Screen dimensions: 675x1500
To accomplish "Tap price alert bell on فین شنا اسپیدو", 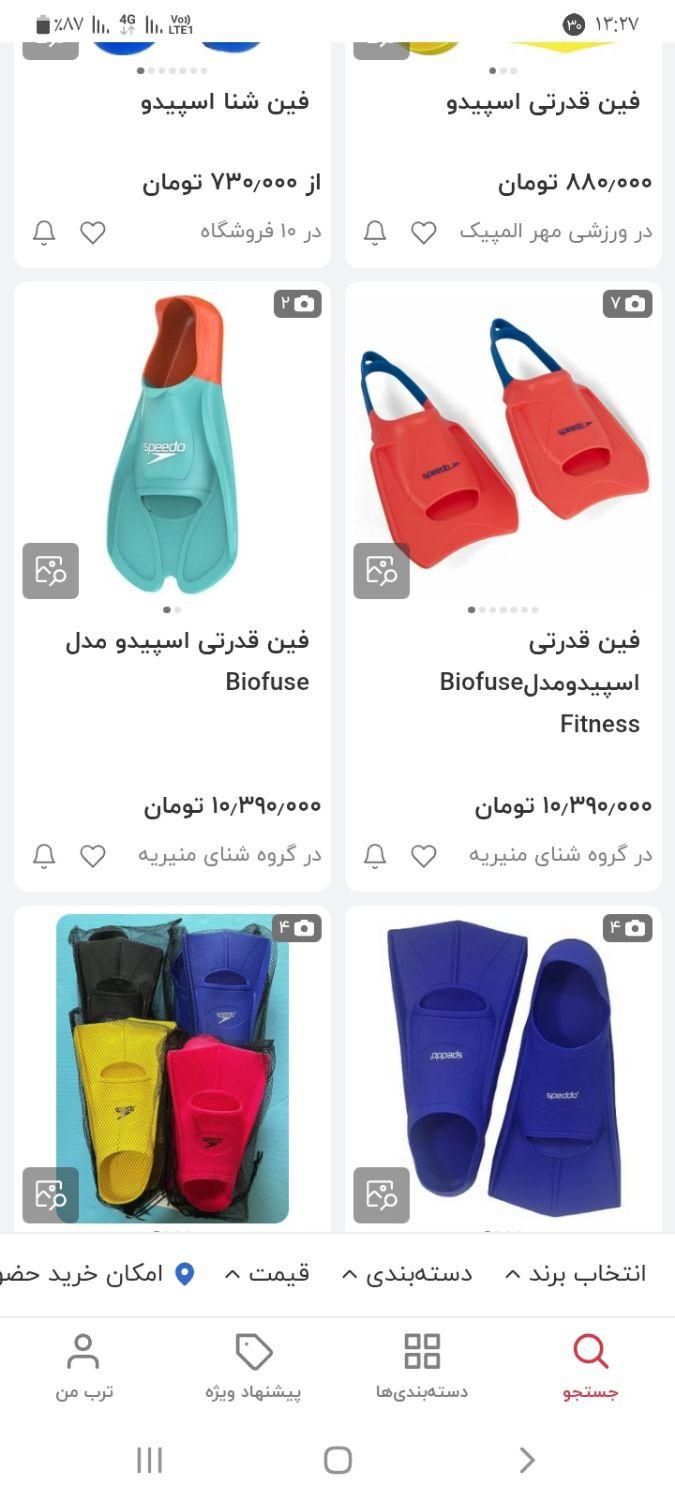I will coord(44,233).
